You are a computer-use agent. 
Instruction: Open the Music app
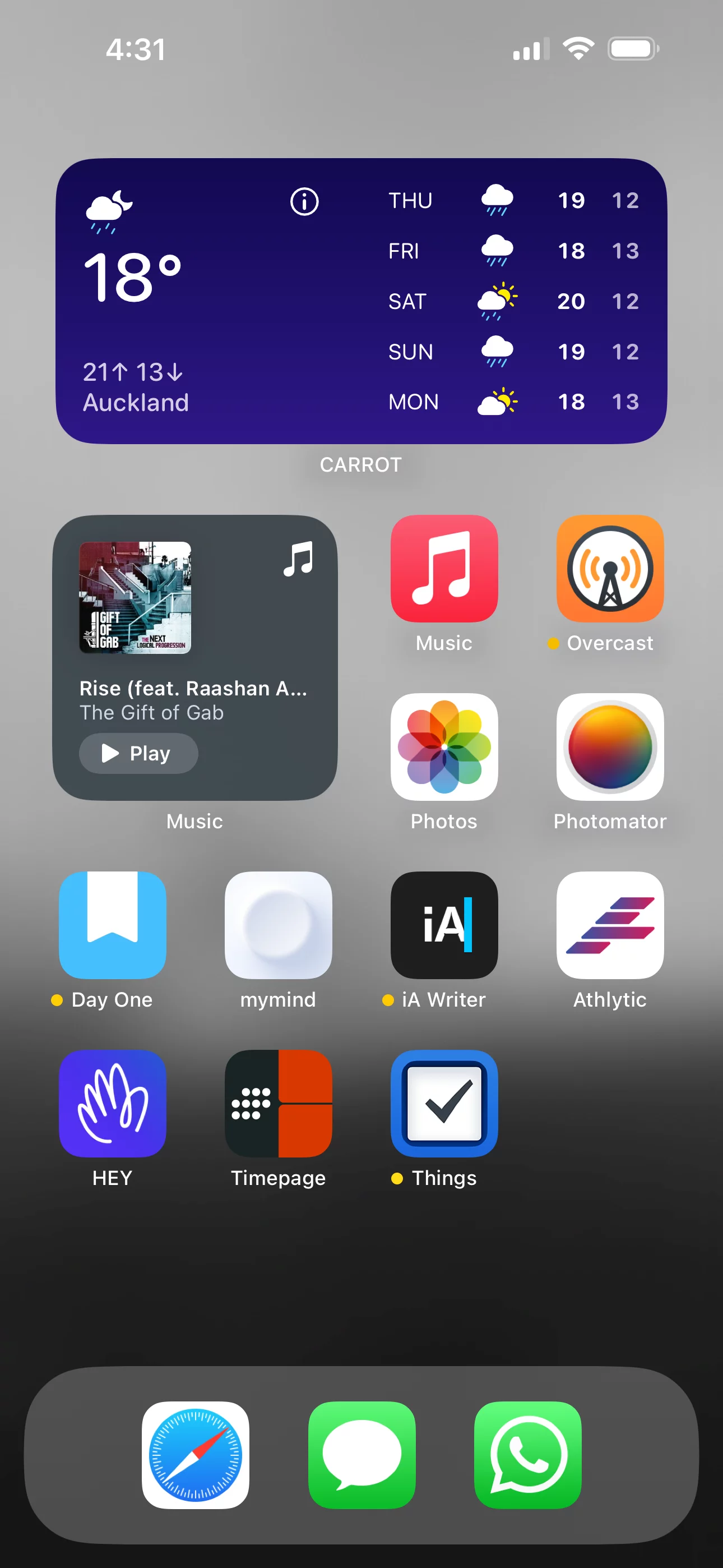[444, 569]
